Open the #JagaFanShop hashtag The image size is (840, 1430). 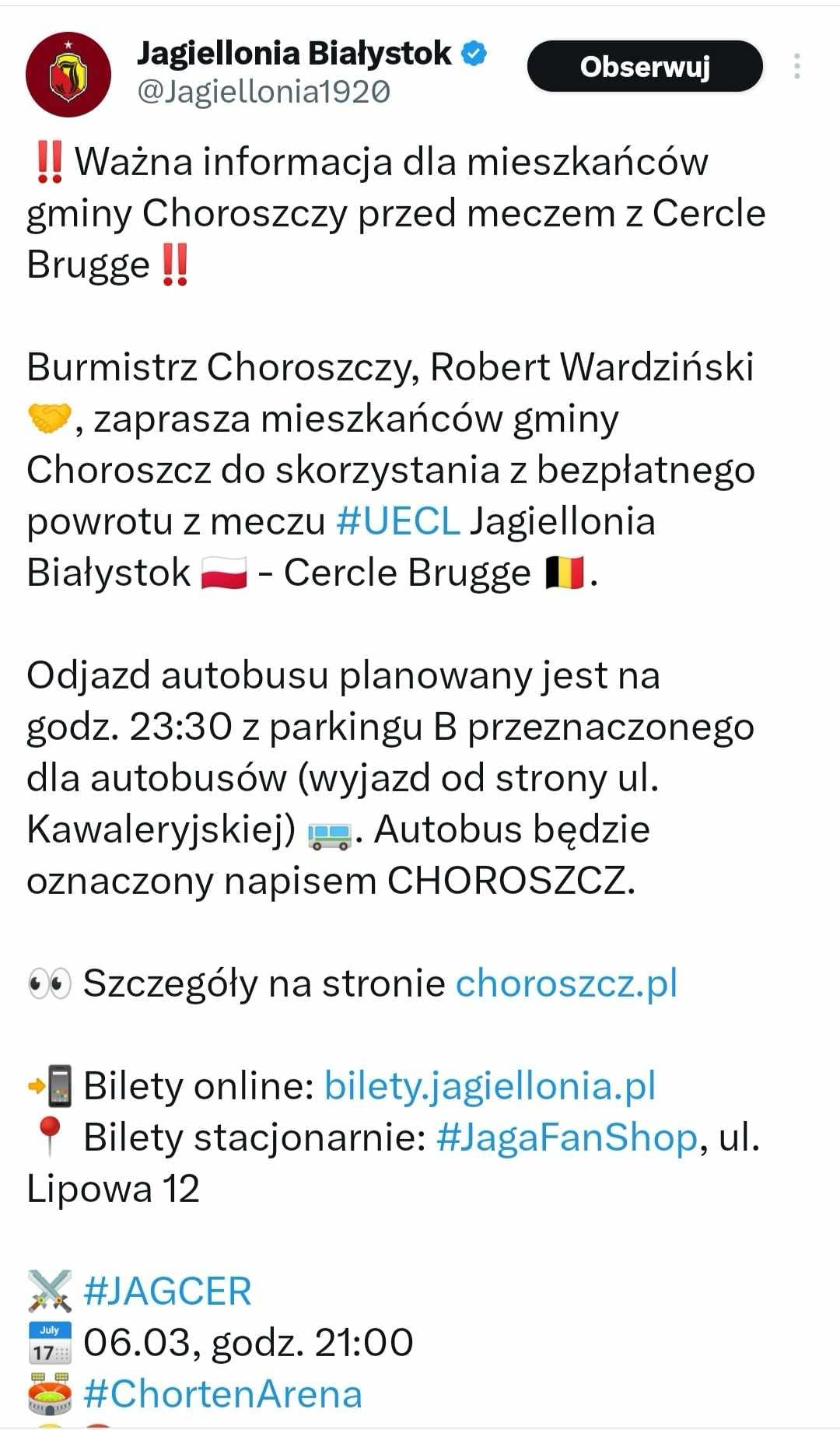pyautogui.click(x=566, y=1137)
